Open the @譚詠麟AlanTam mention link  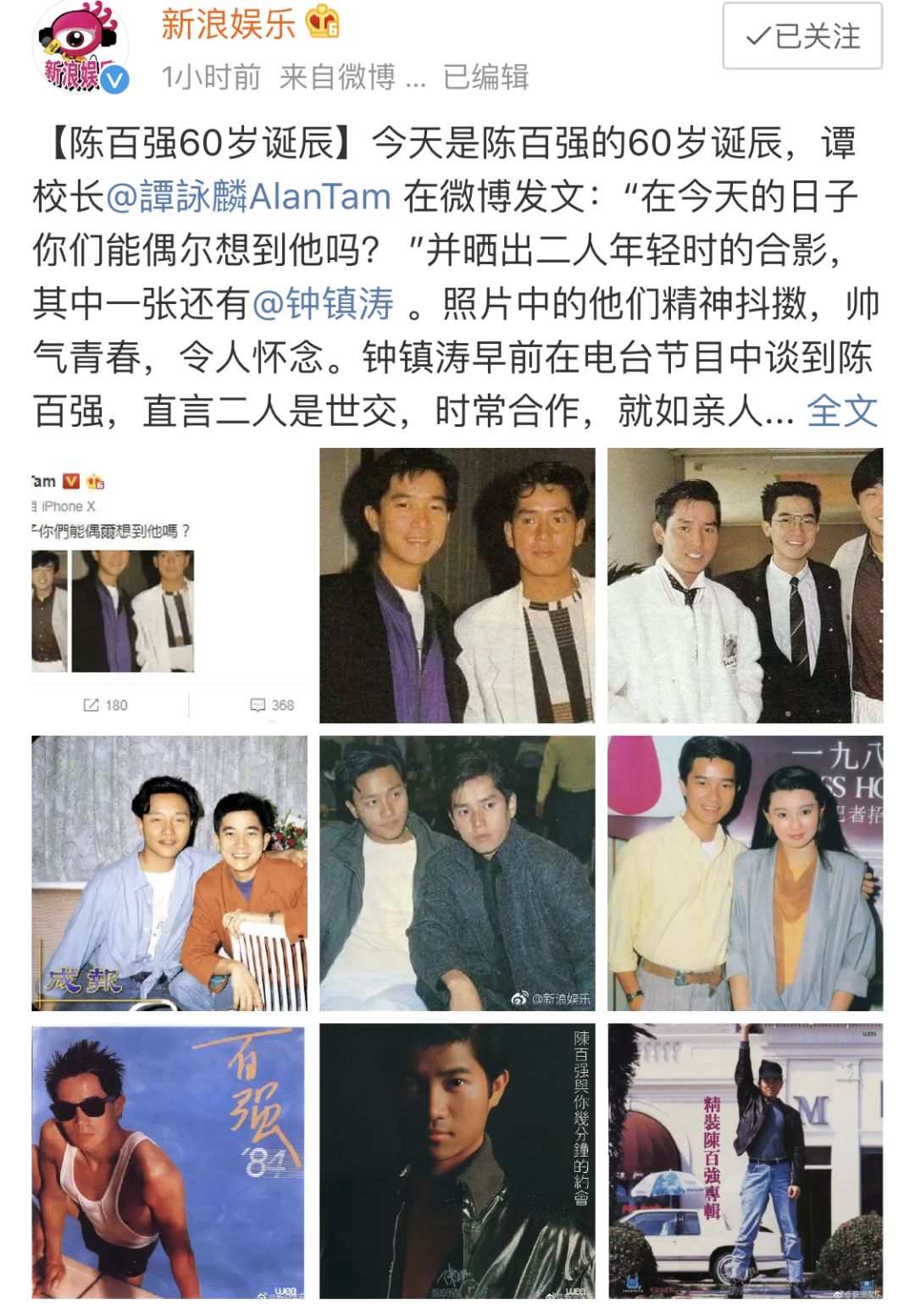pyautogui.click(x=248, y=196)
